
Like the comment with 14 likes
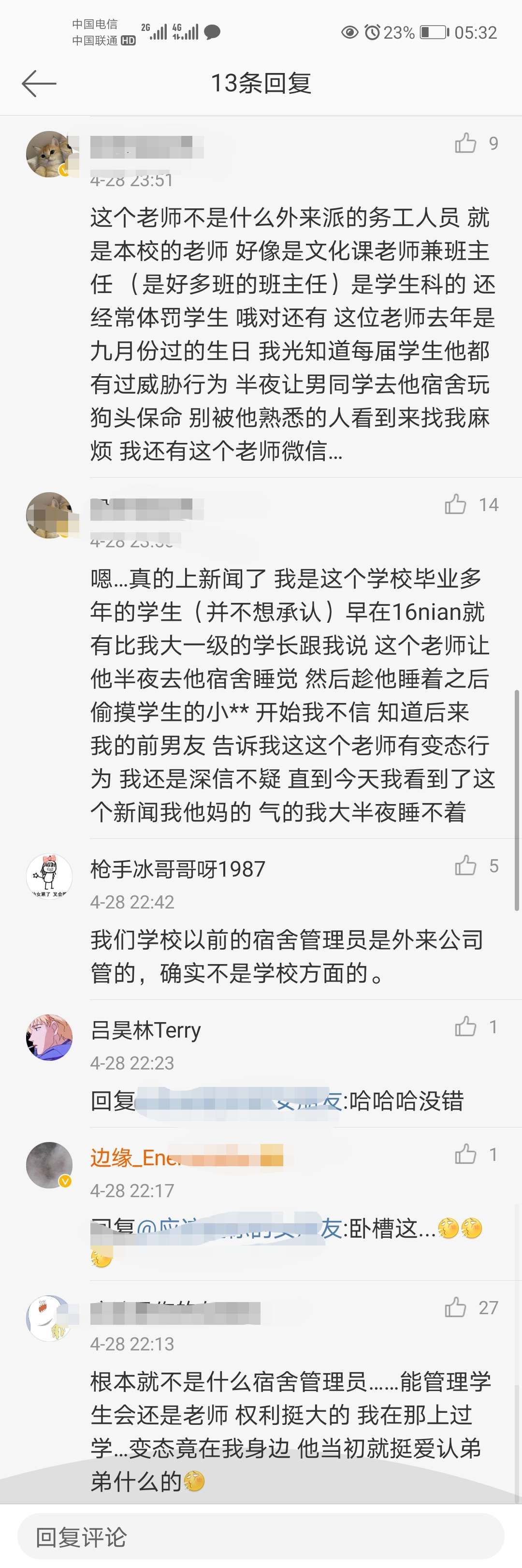[455, 505]
